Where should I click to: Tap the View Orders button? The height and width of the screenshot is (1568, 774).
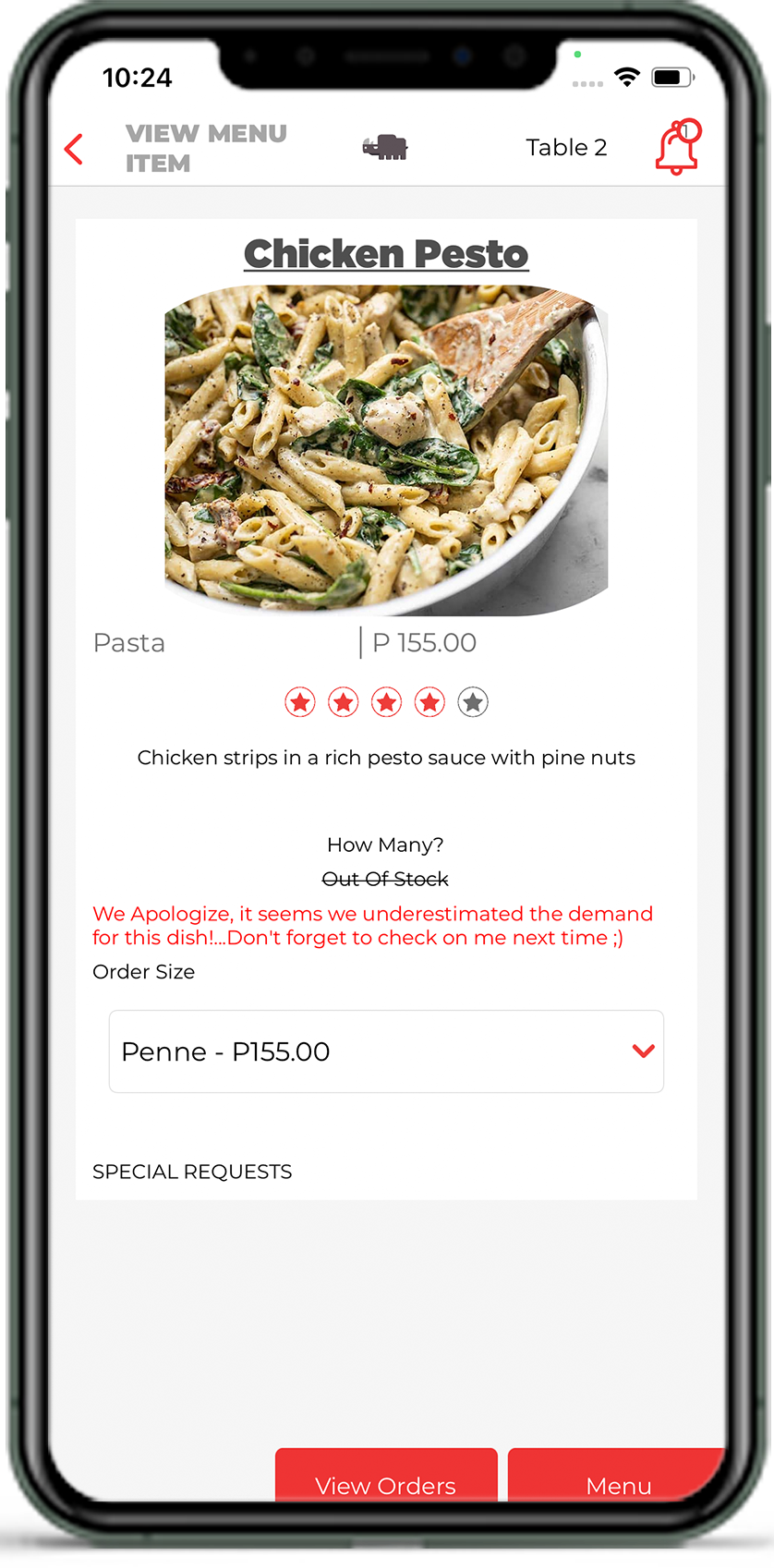(386, 1477)
